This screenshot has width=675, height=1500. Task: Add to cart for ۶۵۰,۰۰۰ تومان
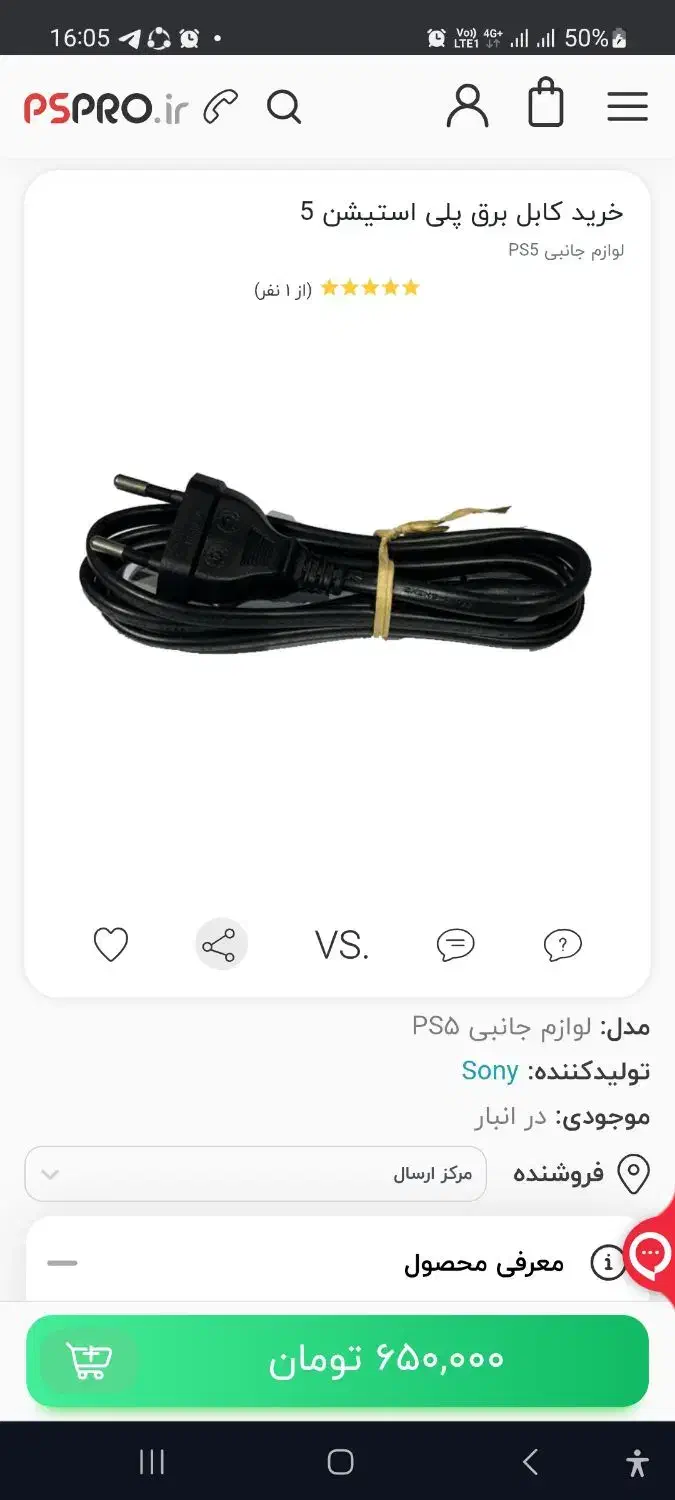click(x=337, y=1360)
